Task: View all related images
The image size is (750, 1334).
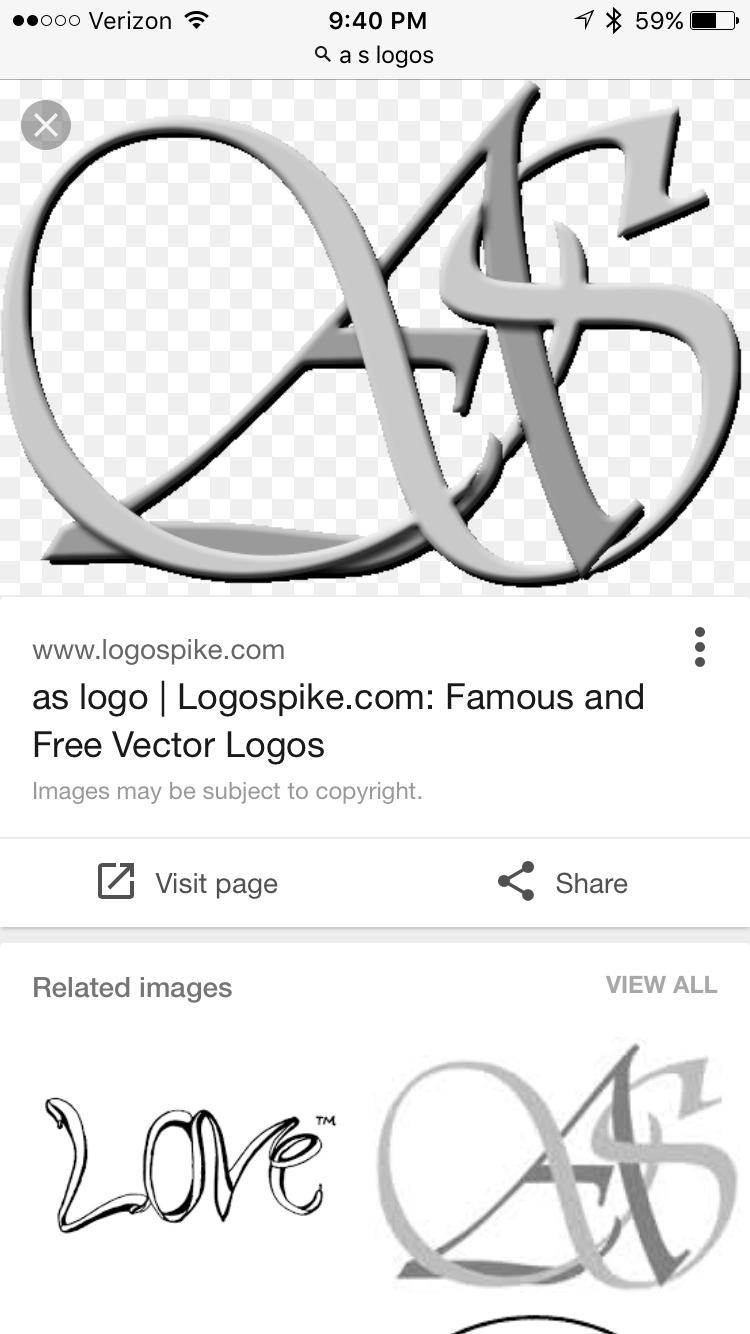Action: click(661, 985)
